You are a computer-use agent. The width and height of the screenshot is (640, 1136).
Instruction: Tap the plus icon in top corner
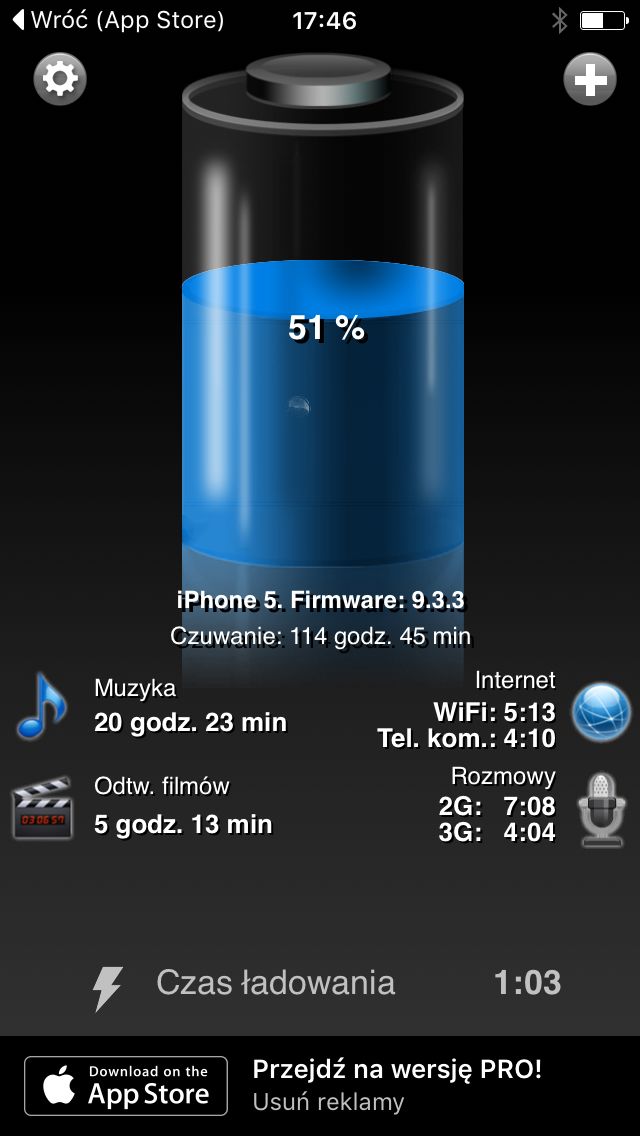(x=590, y=78)
